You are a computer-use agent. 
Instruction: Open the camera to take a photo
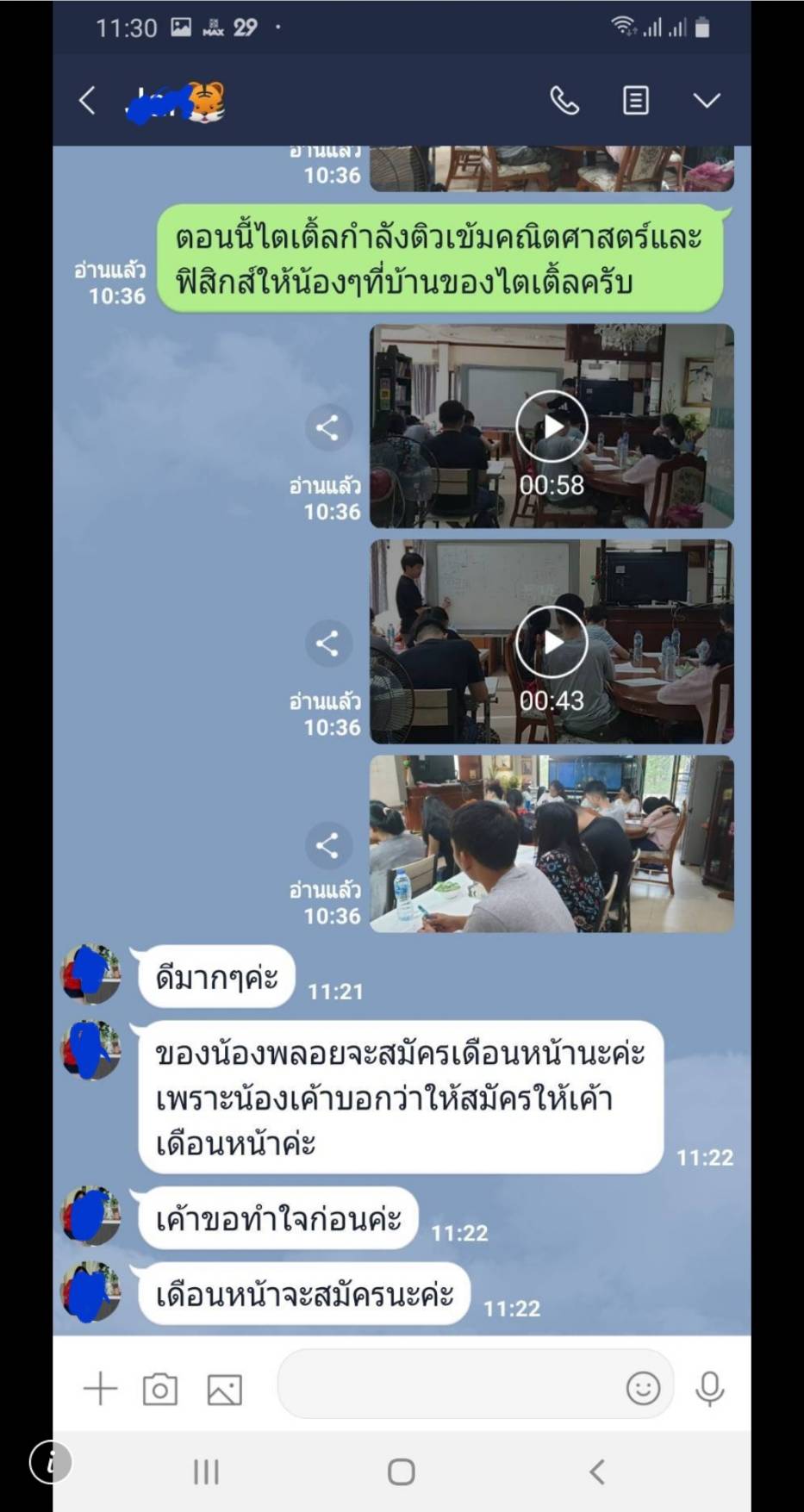(x=160, y=1390)
